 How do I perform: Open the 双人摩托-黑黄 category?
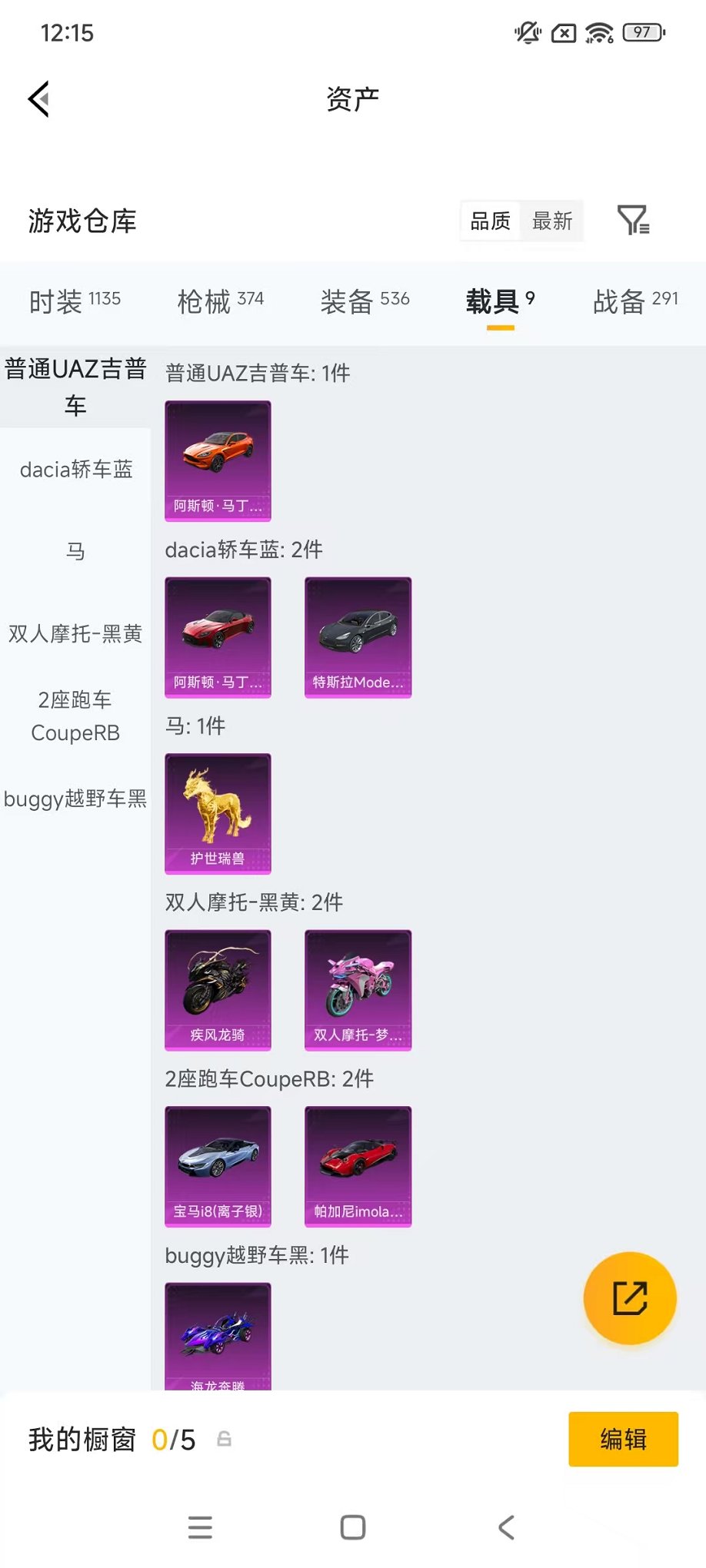[x=75, y=633]
